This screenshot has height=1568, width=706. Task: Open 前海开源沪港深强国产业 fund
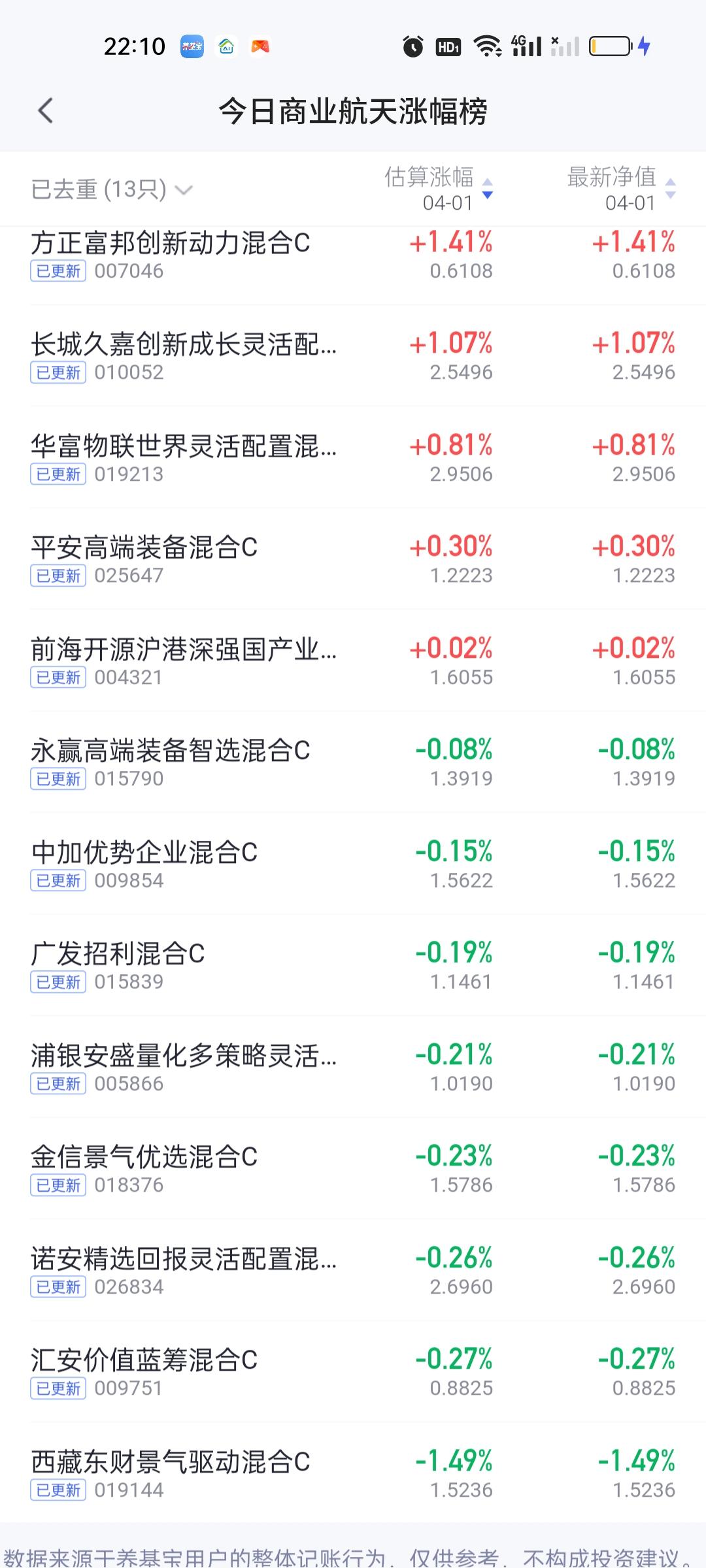coord(184,661)
